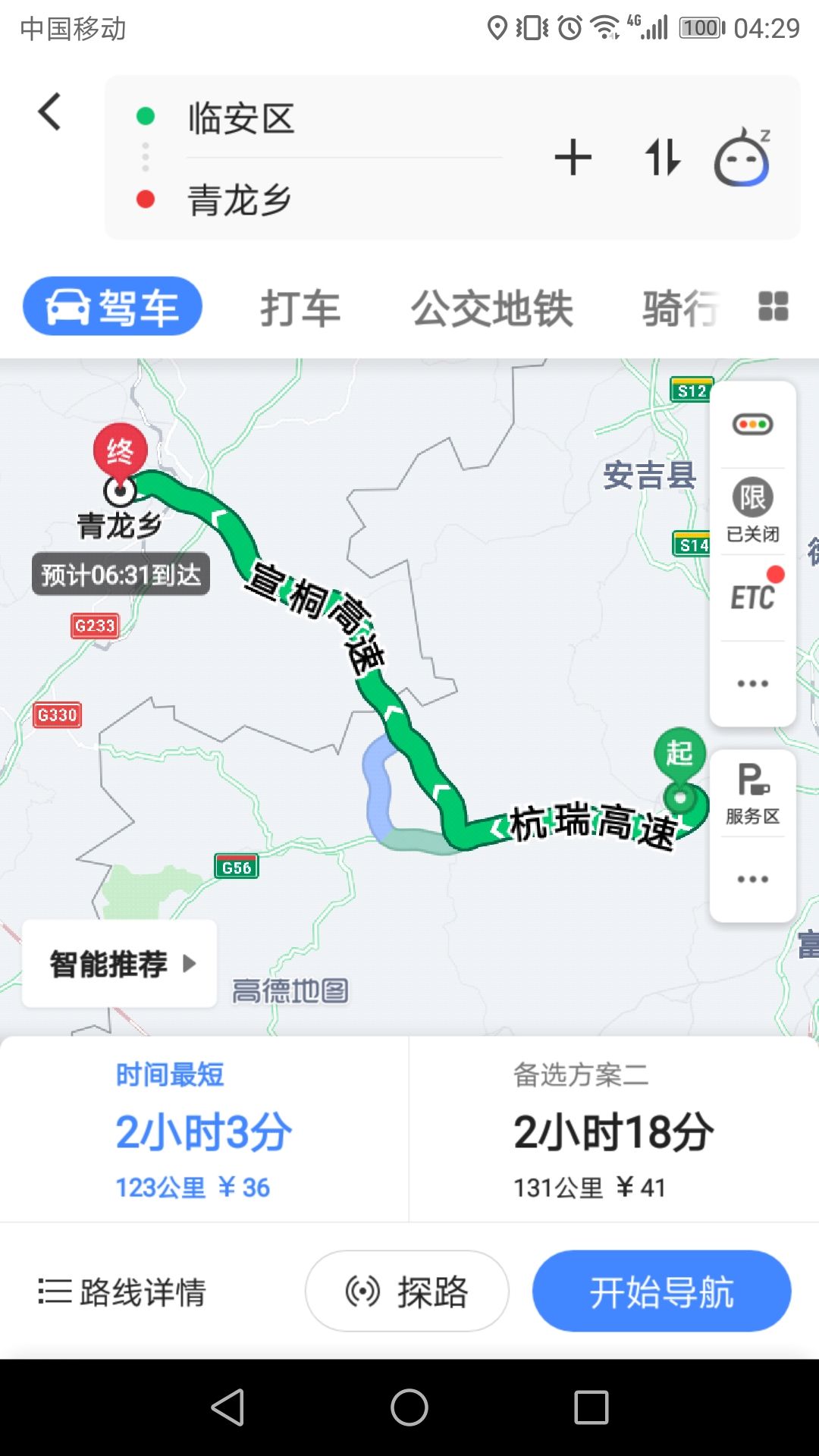Open the voice assistant robot icon

pyautogui.click(x=742, y=158)
